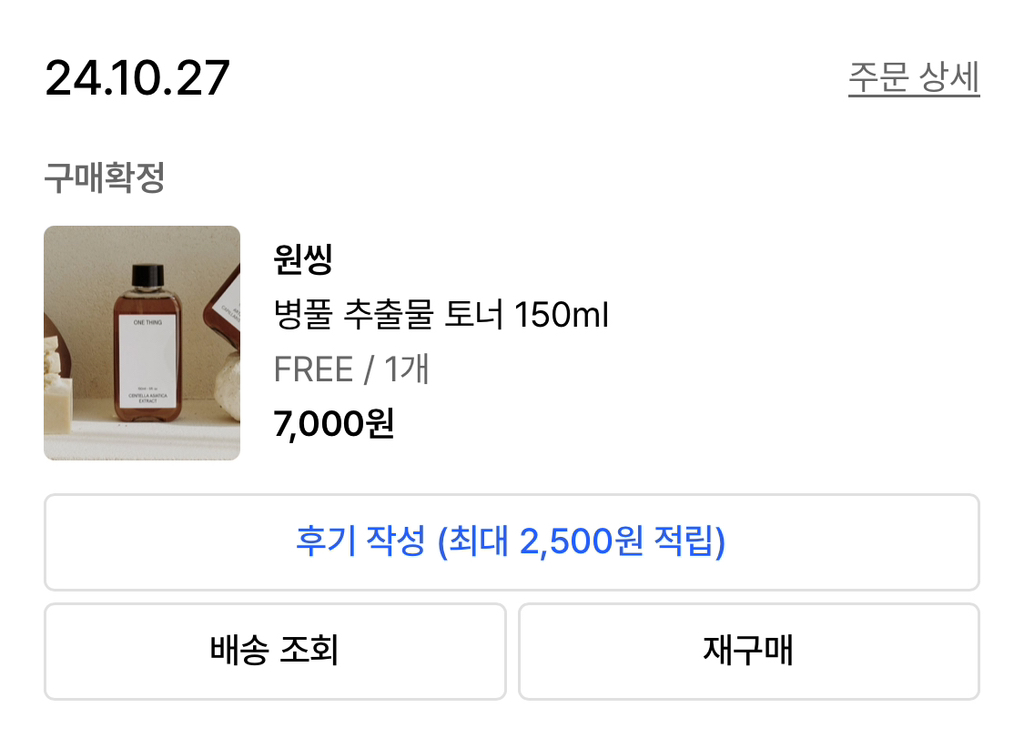The image size is (1024, 738).
Task: Write a review with 후기 작성 button
Action: [x=511, y=542]
